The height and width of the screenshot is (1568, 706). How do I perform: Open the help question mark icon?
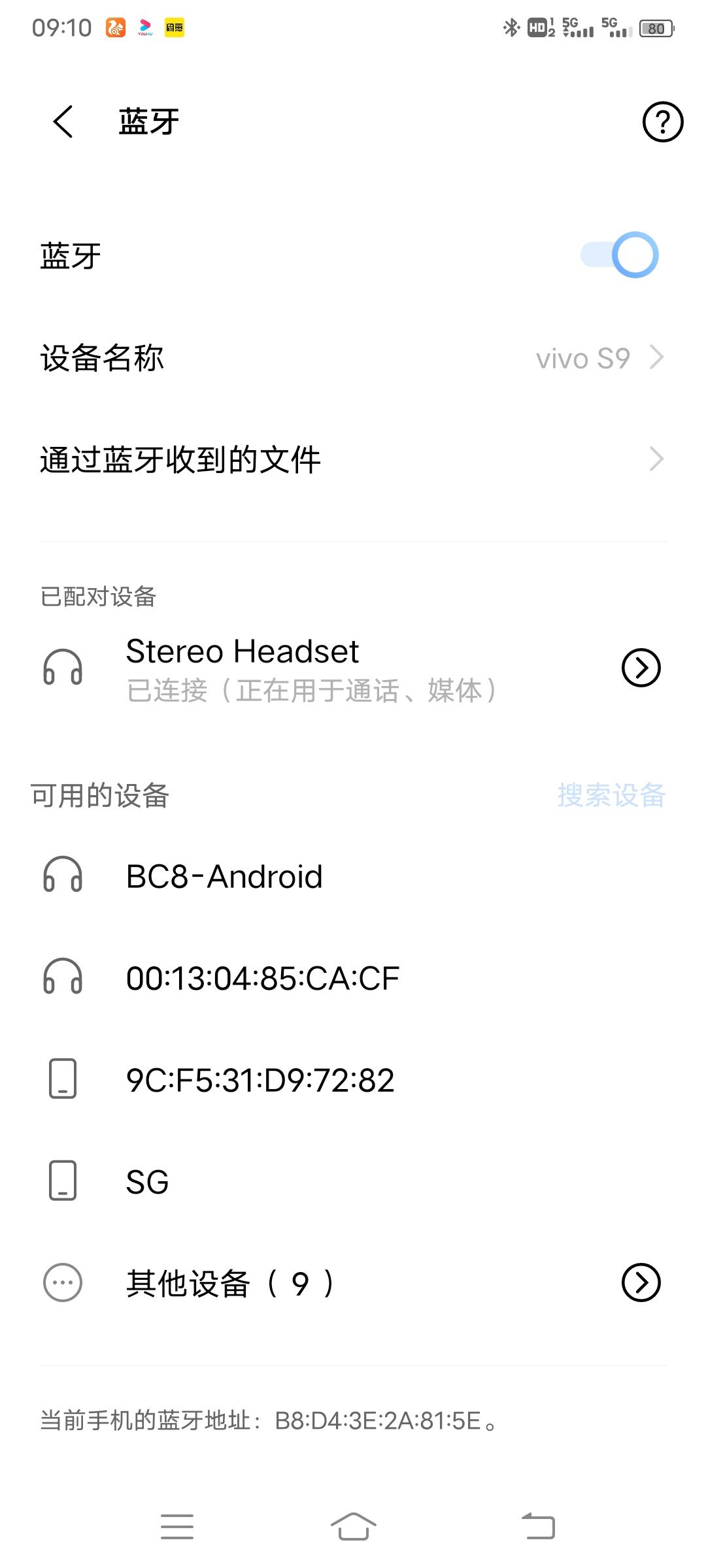point(662,122)
